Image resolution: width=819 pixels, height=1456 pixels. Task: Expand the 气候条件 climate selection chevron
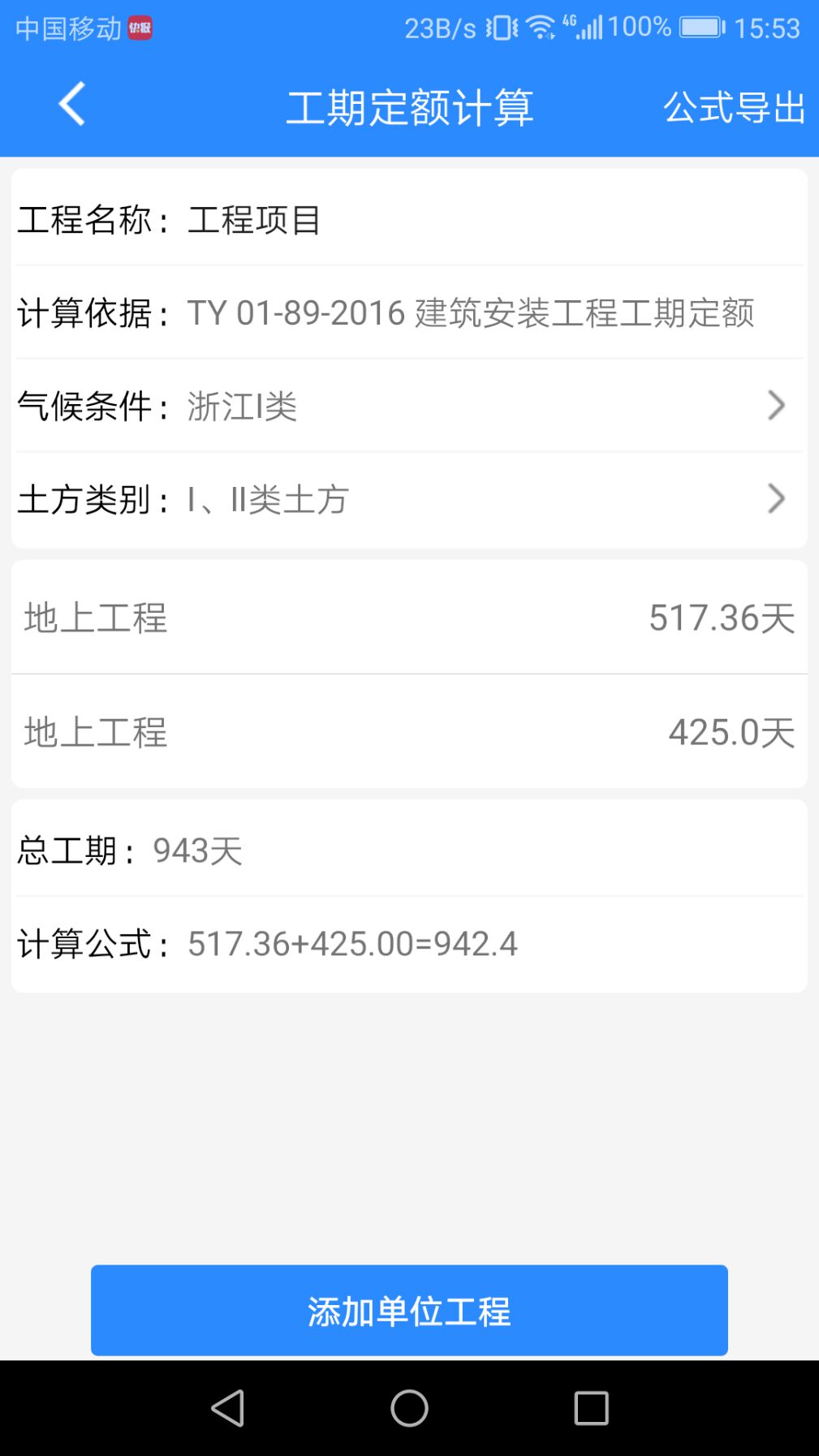point(776,405)
